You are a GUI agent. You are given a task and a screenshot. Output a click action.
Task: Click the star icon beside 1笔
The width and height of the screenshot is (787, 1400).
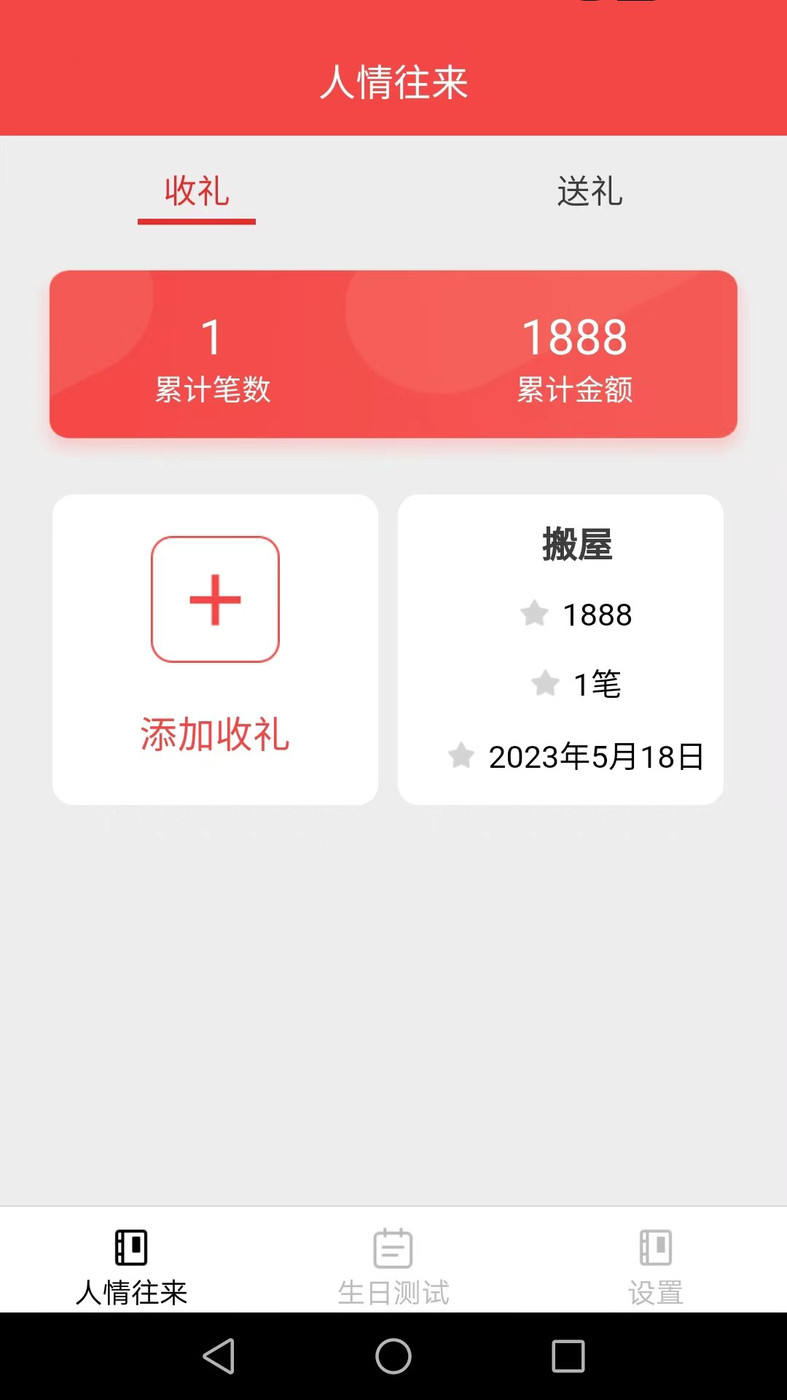point(546,684)
